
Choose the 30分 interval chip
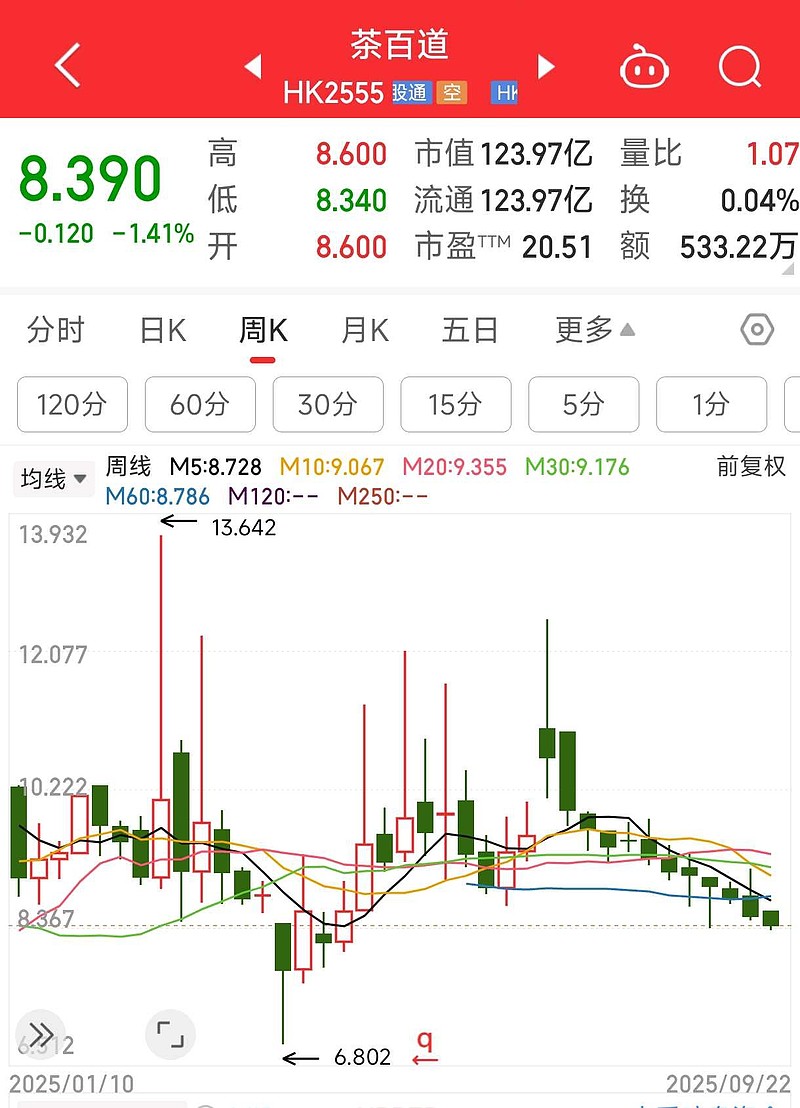click(x=328, y=404)
